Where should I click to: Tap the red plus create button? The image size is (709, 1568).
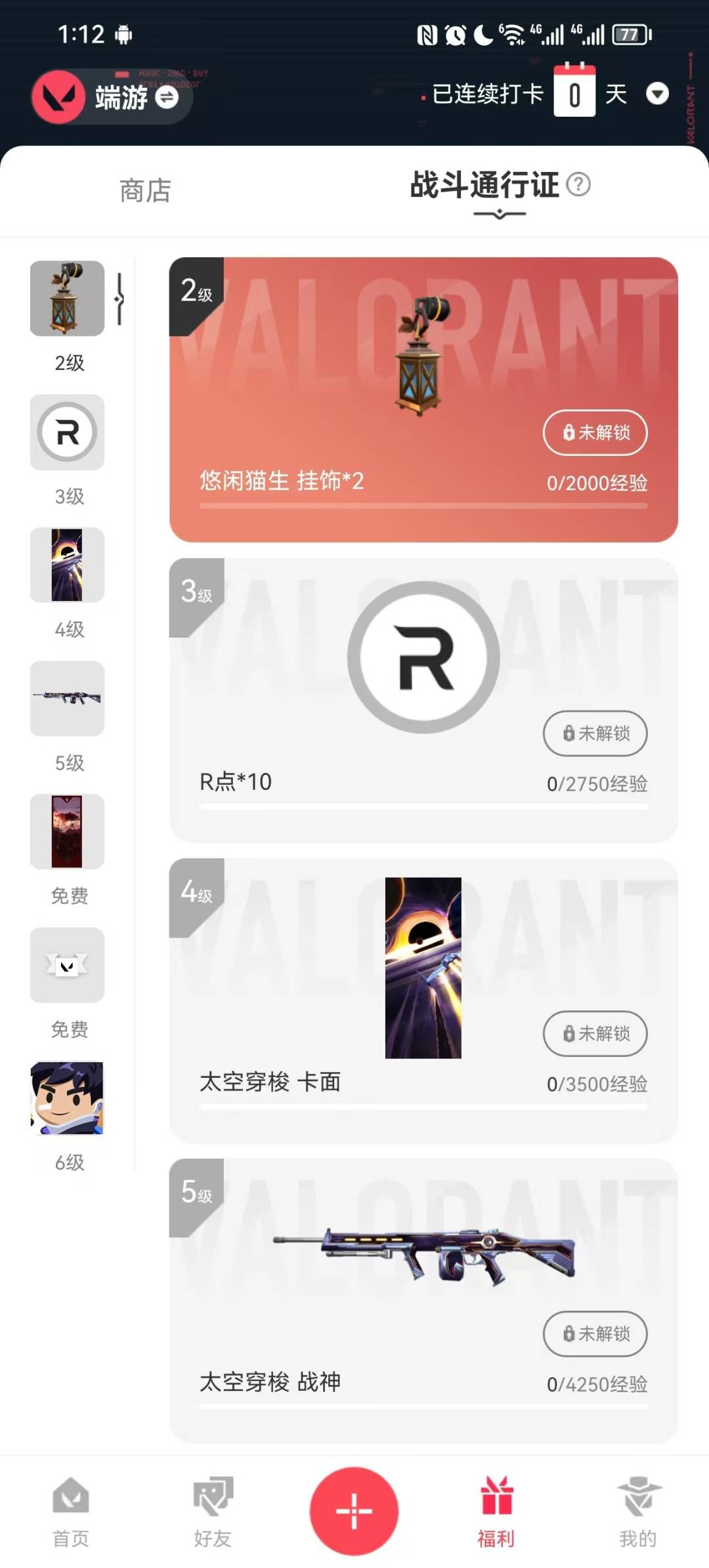[x=354, y=1511]
